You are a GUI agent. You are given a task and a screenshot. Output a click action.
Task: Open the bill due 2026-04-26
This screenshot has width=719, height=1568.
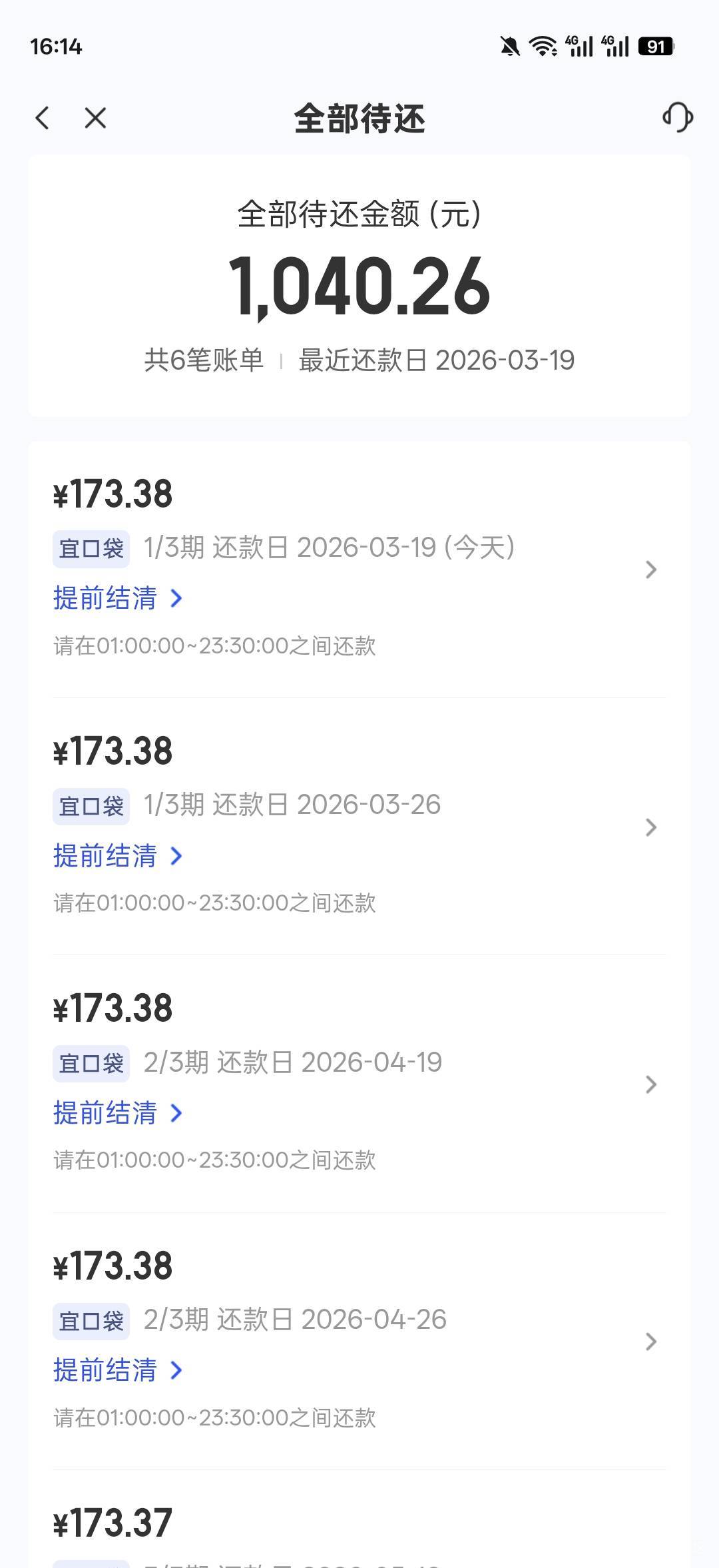click(650, 1342)
